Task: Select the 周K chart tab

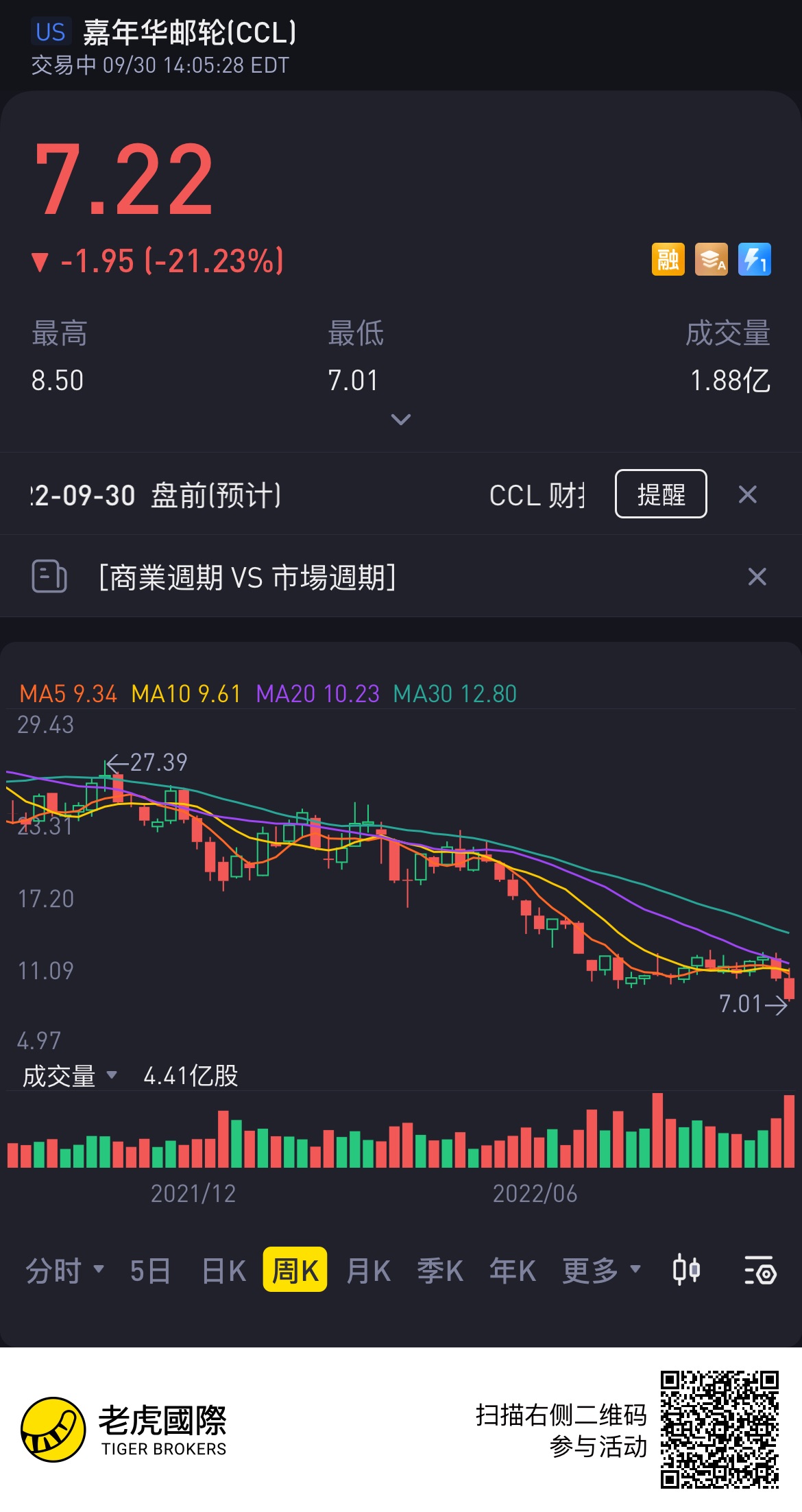Action: [295, 1271]
